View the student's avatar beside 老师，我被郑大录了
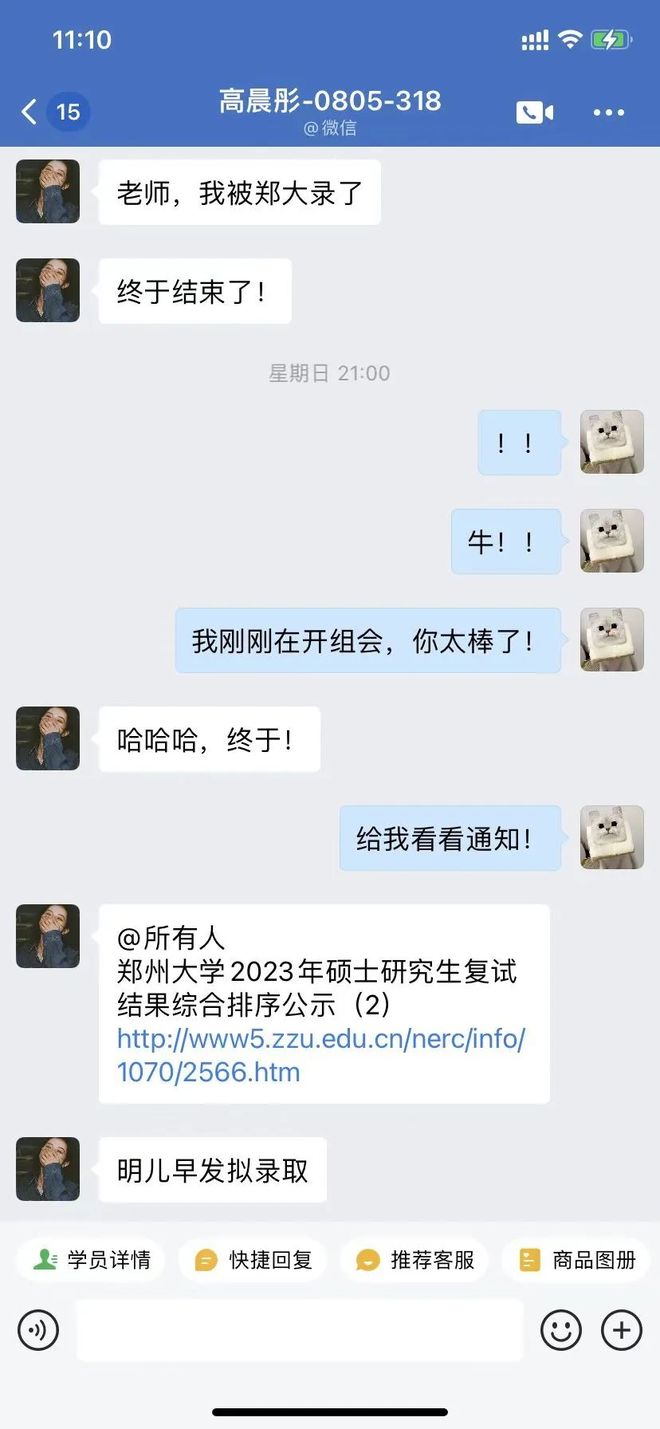Screen dimensions: 660x1429 click(48, 191)
